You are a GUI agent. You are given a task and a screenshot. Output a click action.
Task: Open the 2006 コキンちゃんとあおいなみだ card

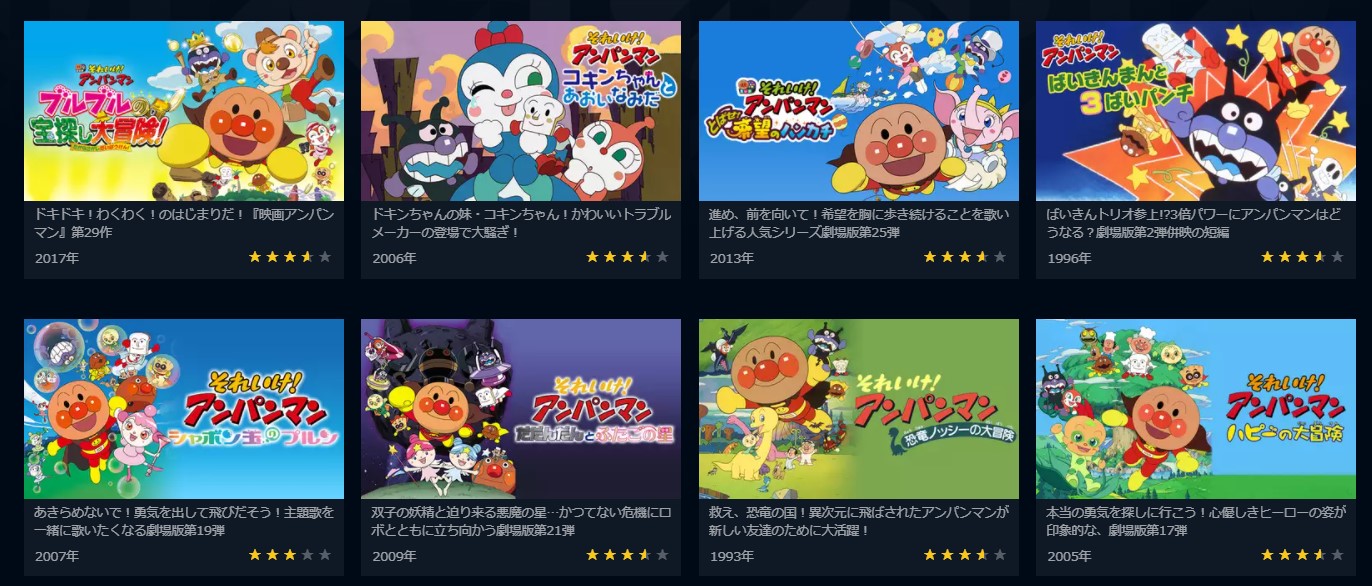click(521, 111)
